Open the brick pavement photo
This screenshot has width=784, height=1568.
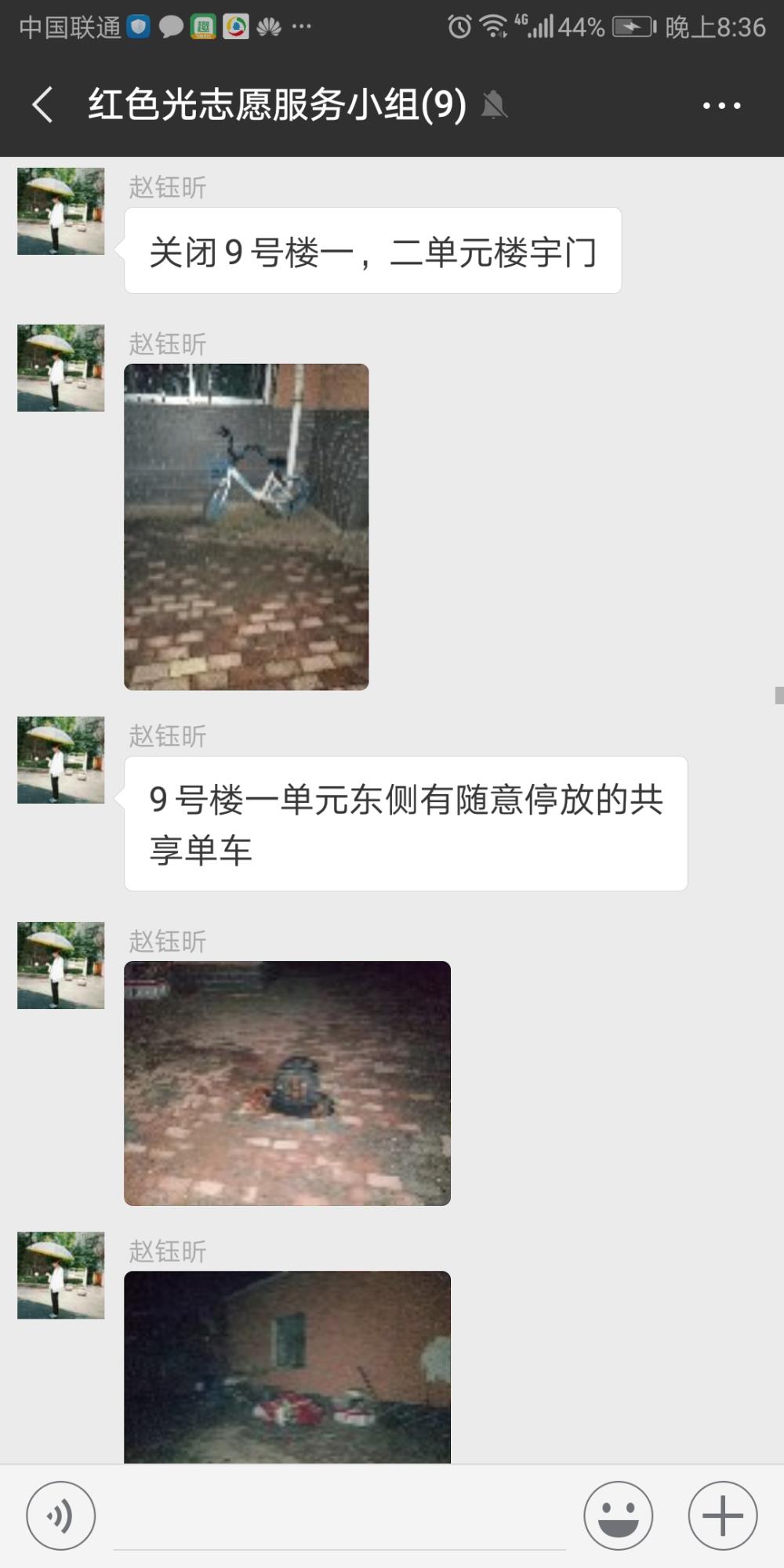click(287, 1083)
